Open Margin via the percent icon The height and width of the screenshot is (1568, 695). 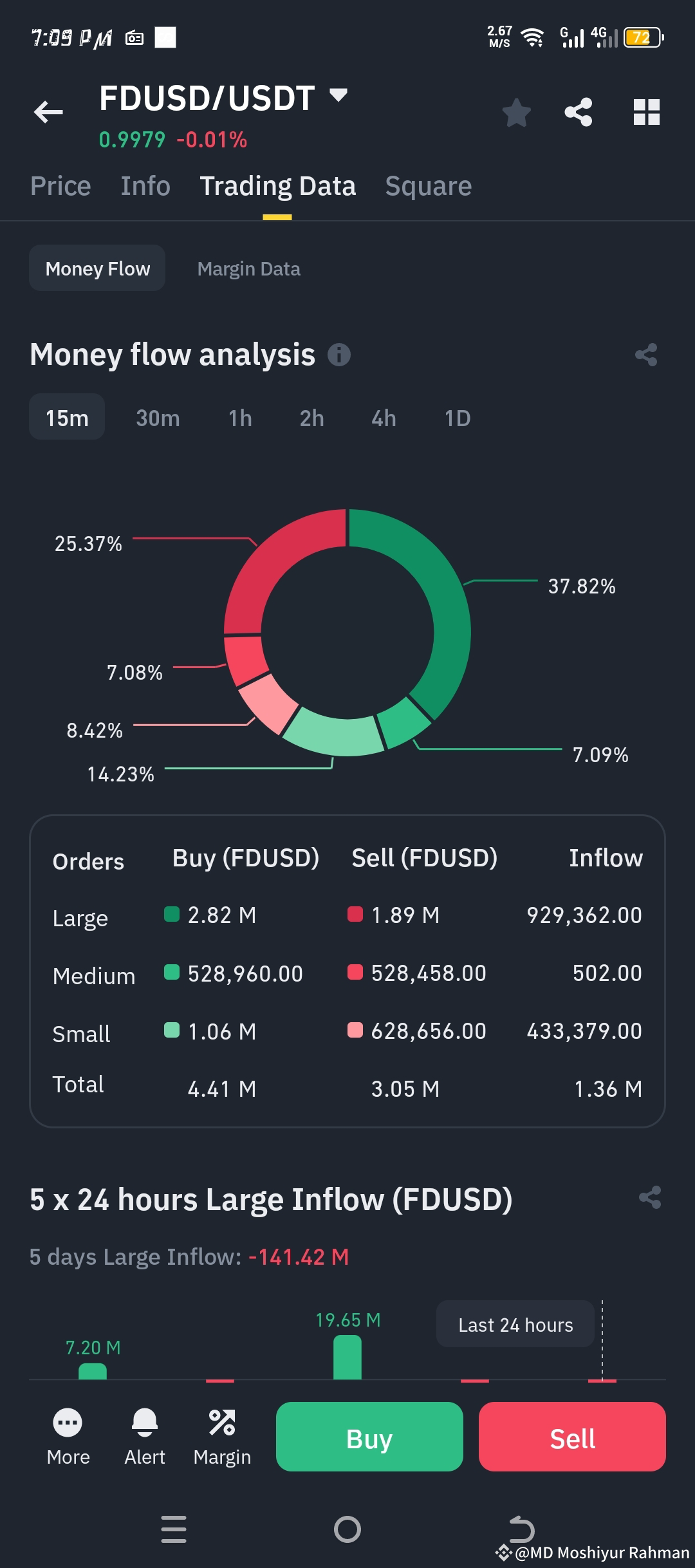tap(221, 1434)
